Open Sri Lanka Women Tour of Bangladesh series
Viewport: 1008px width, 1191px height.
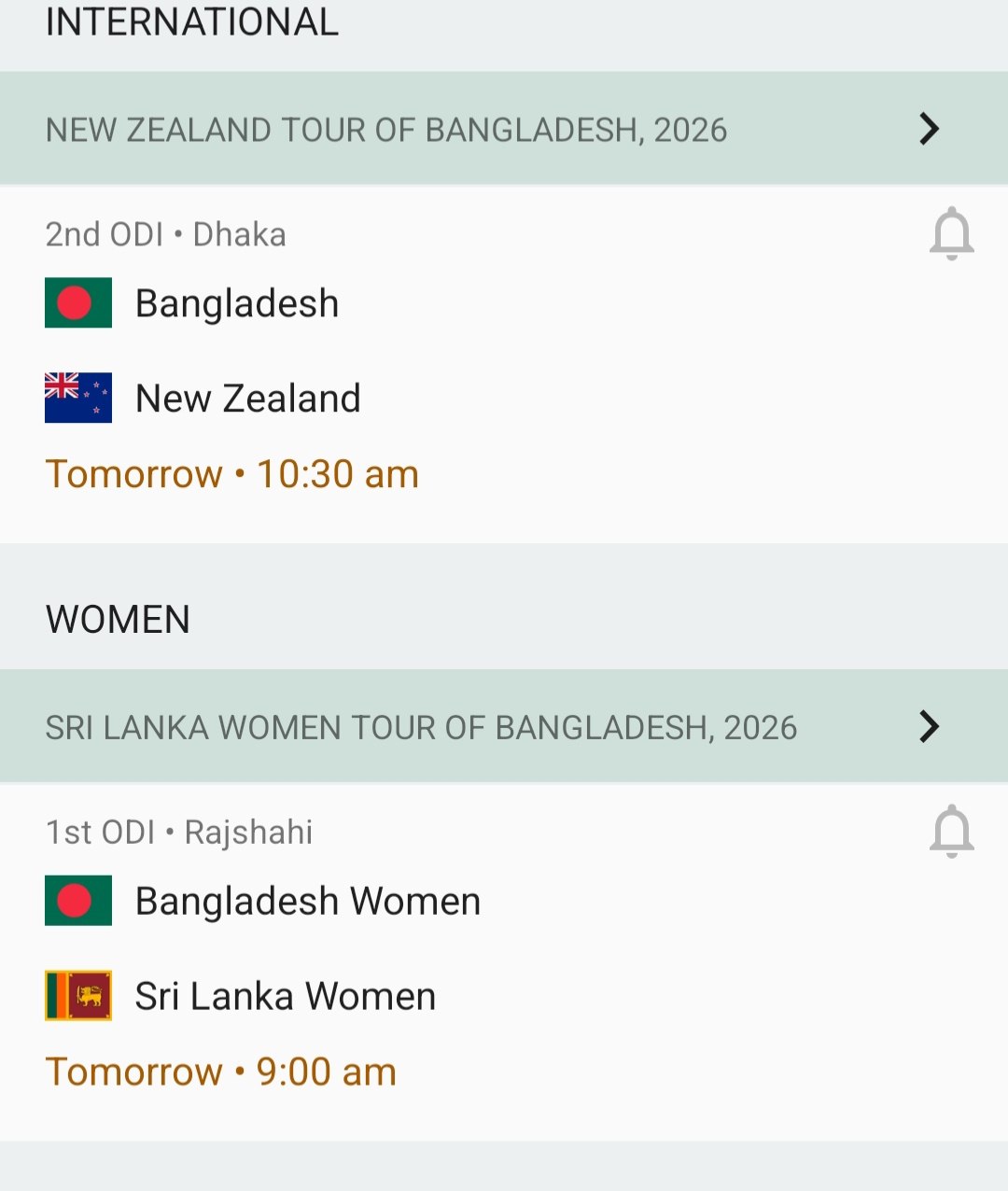pyautogui.click(x=504, y=726)
